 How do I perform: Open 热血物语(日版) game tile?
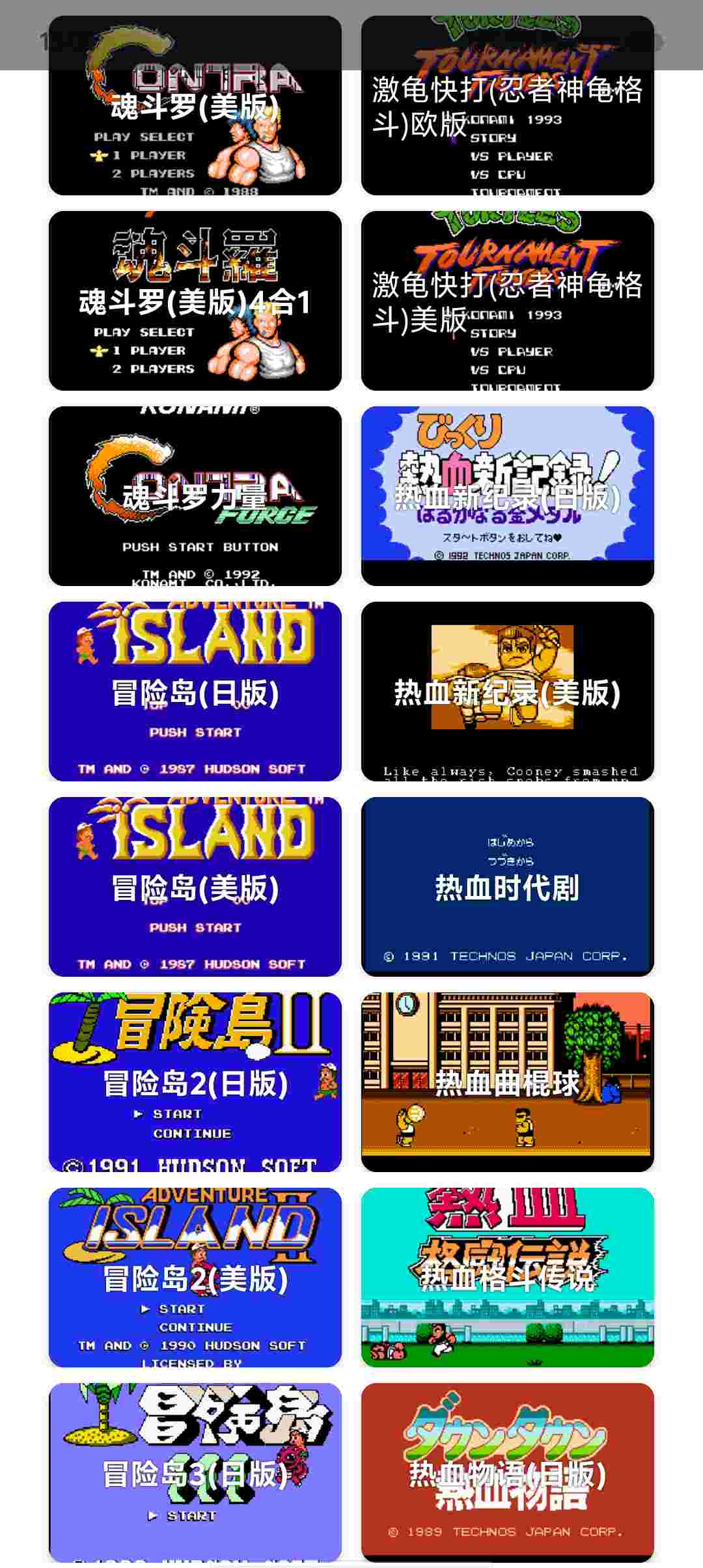(508, 1473)
